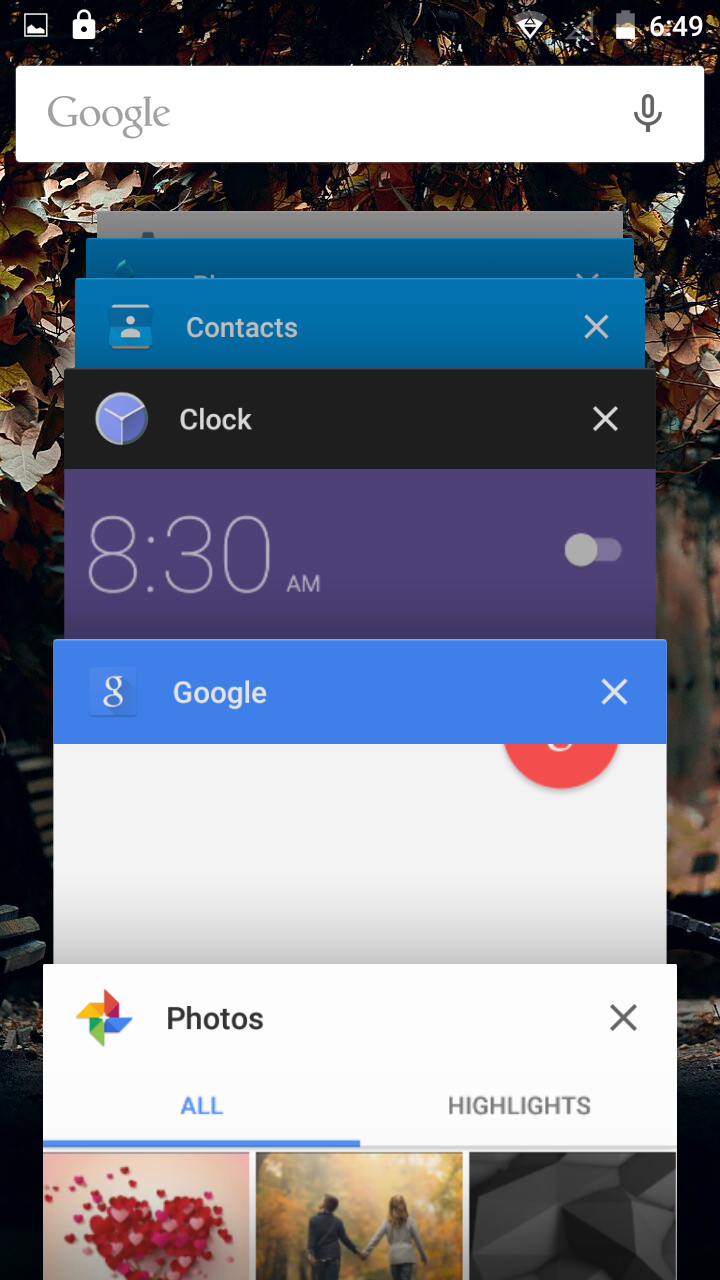Open the dark gray geometric photo
This screenshot has height=1280, width=720.
pyautogui.click(x=572, y=1215)
